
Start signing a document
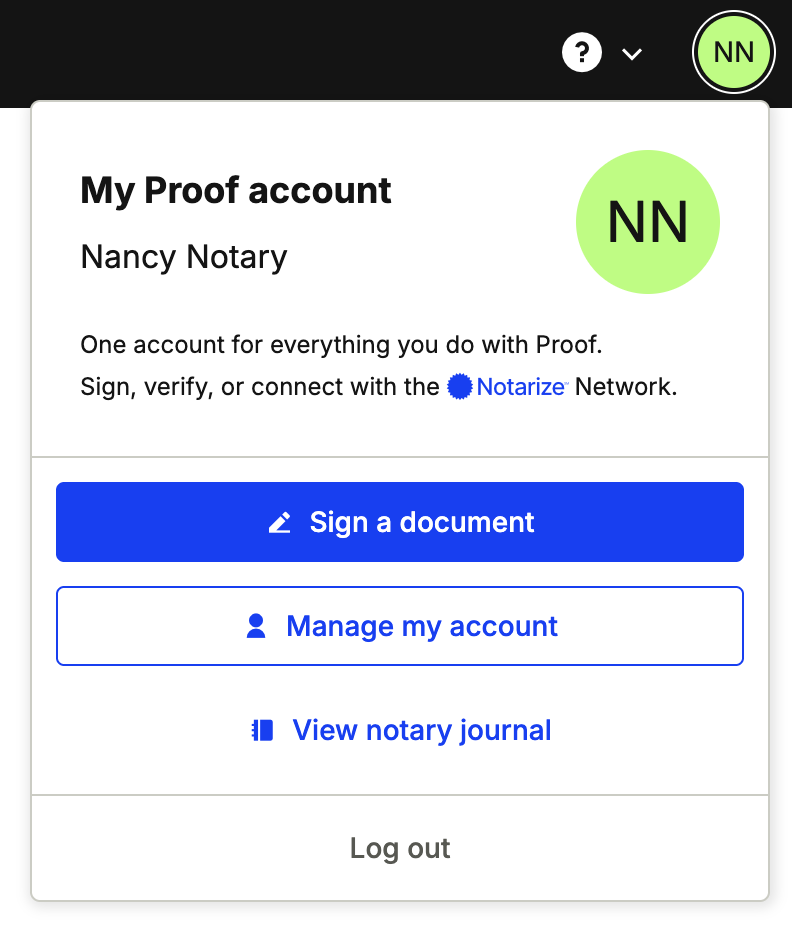point(400,522)
